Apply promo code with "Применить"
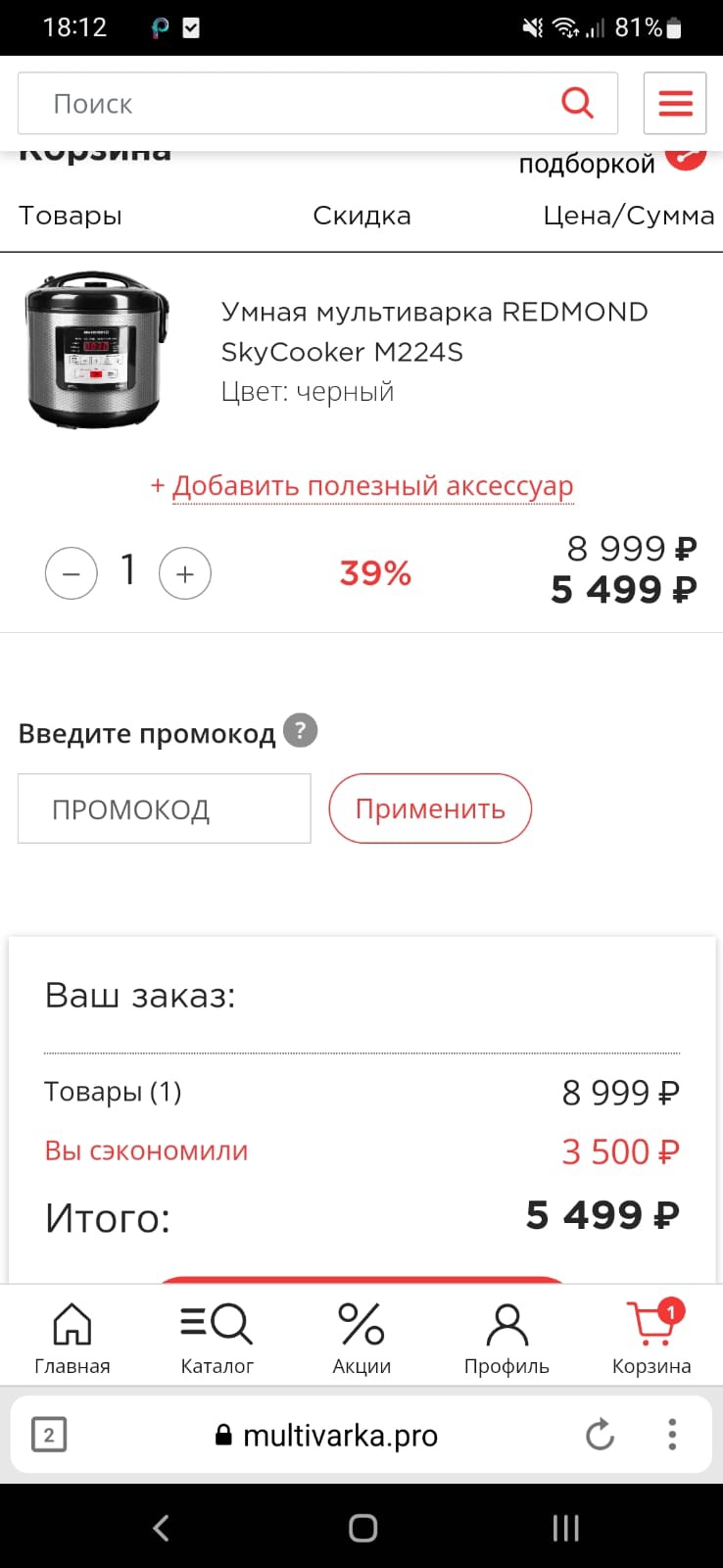Image resolution: width=723 pixels, height=1568 pixels. tap(430, 808)
